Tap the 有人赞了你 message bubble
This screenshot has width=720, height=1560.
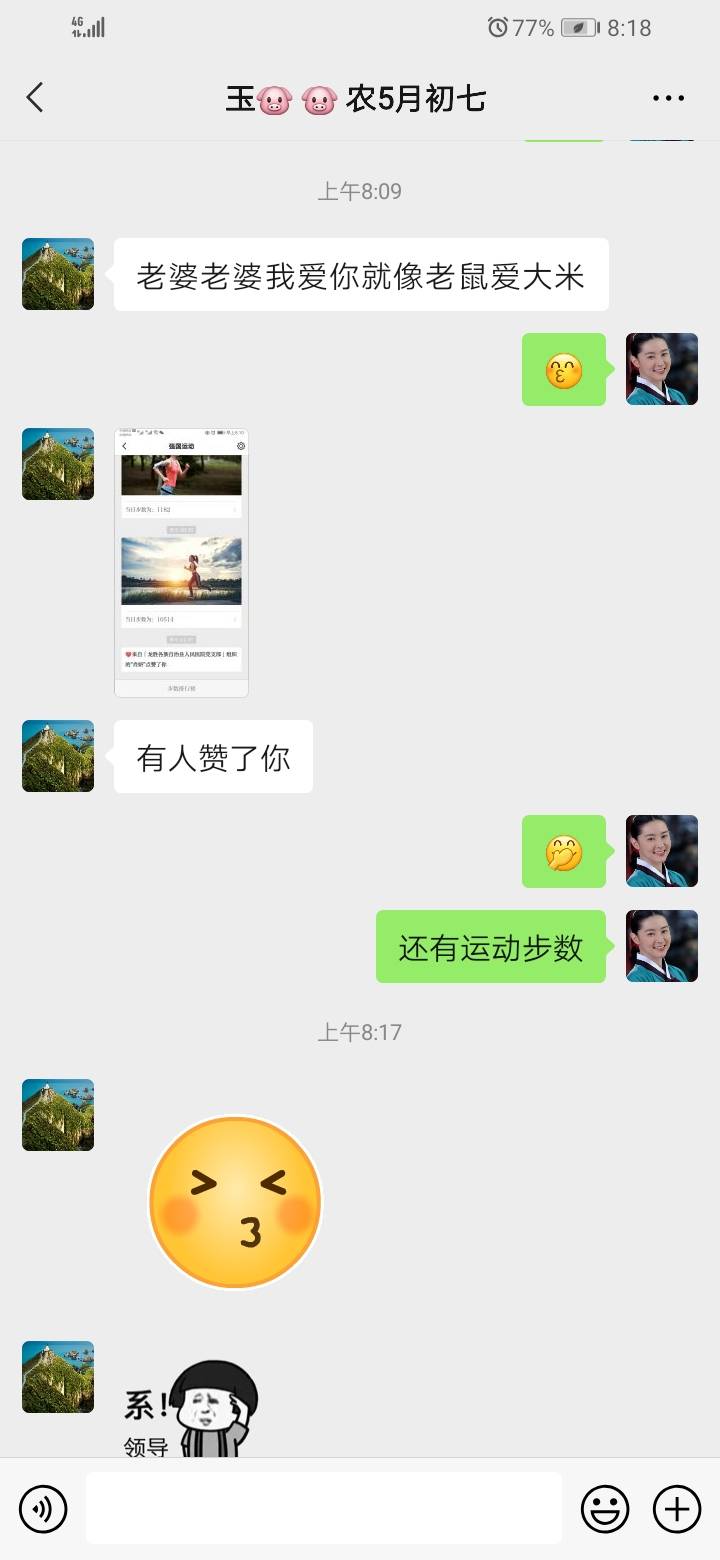click(x=213, y=757)
